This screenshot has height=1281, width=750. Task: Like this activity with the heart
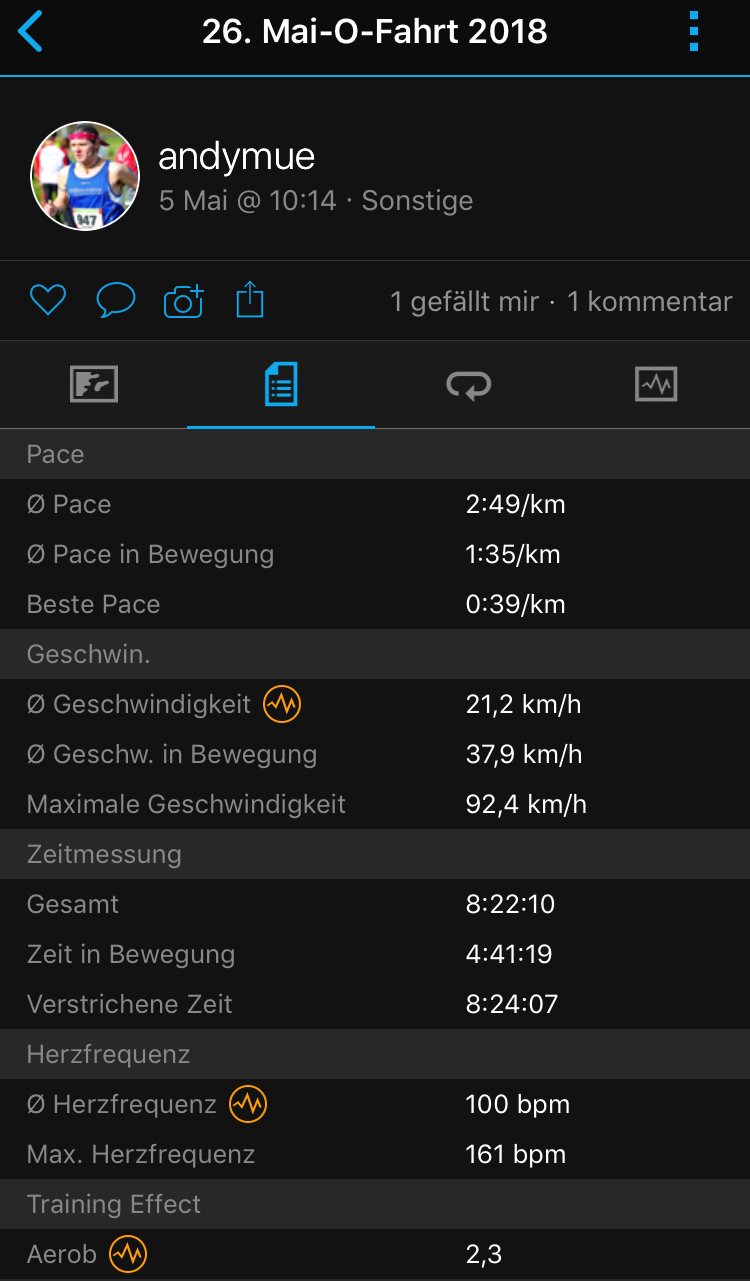tap(47, 300)
